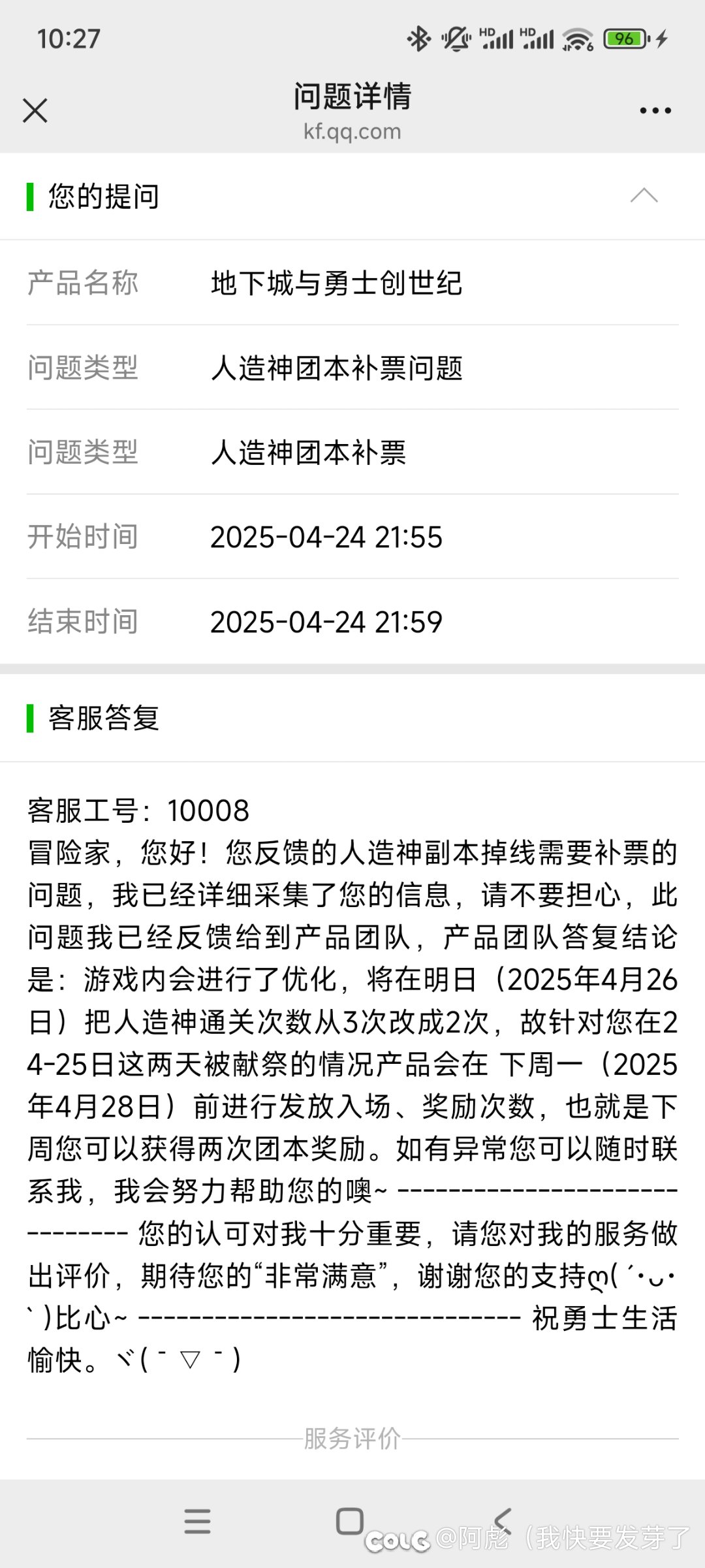Select the 开始时间 row showing 2025-04-24 21:55

pyautogui.click(x=326, y=537)
